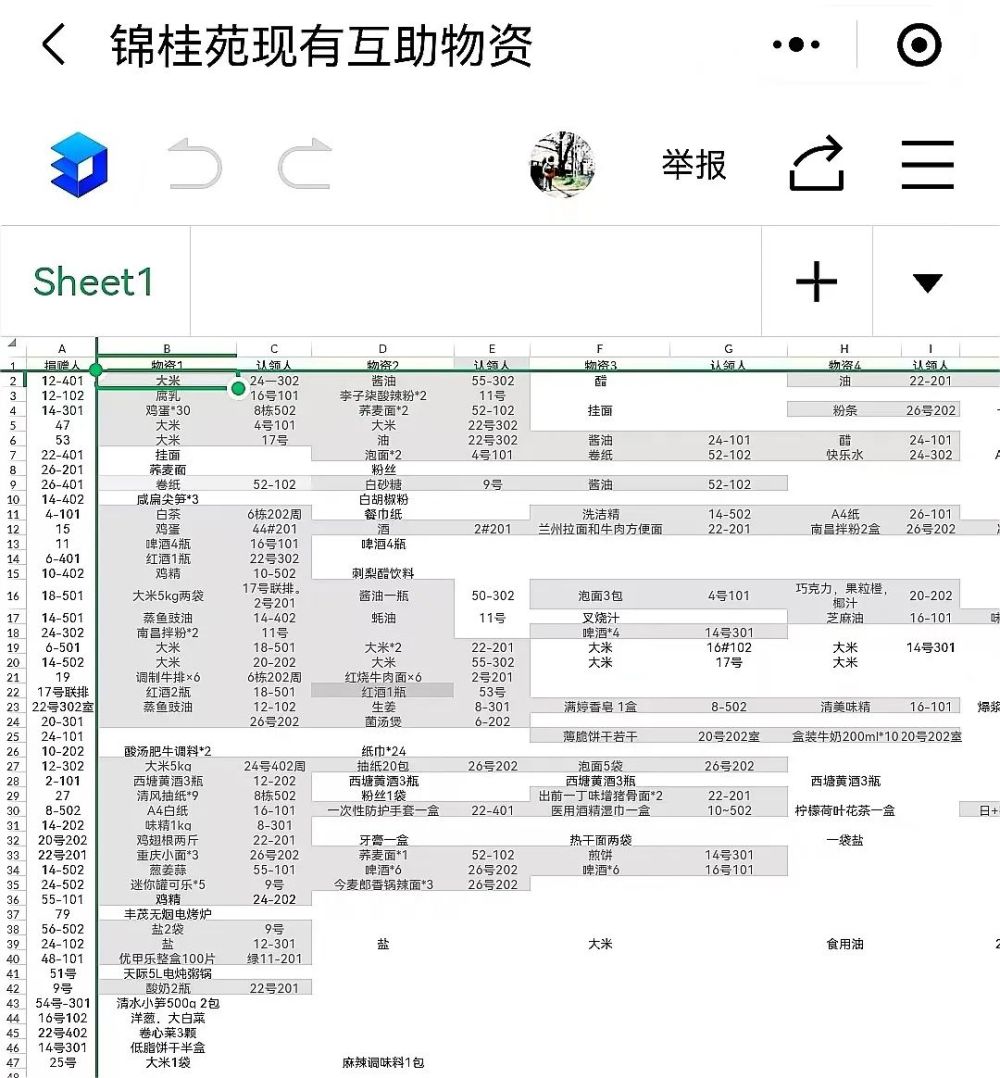Close the mini program with the circle button
Screen dimensions: 1000x1078
tap(919, 45)
